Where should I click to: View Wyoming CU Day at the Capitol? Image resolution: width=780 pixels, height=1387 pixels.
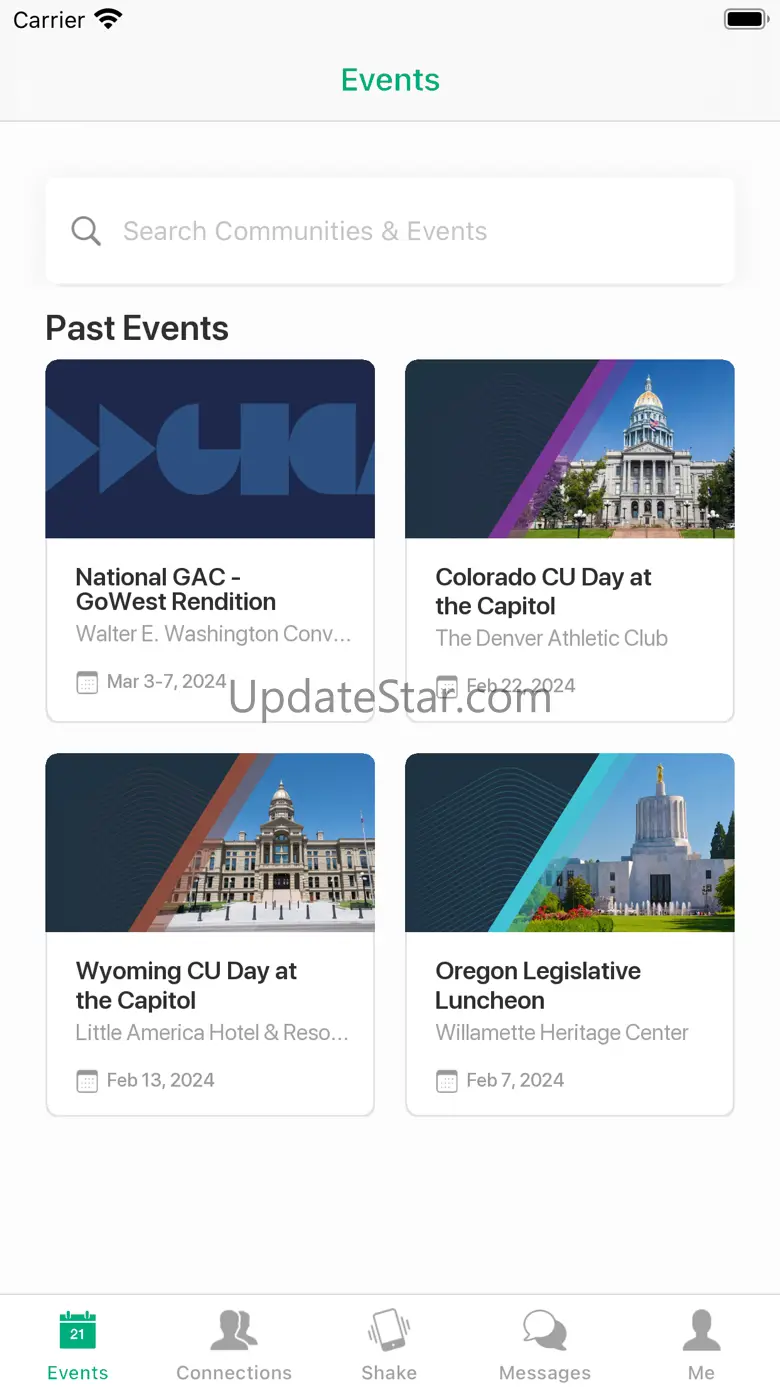tap(210, 934)
